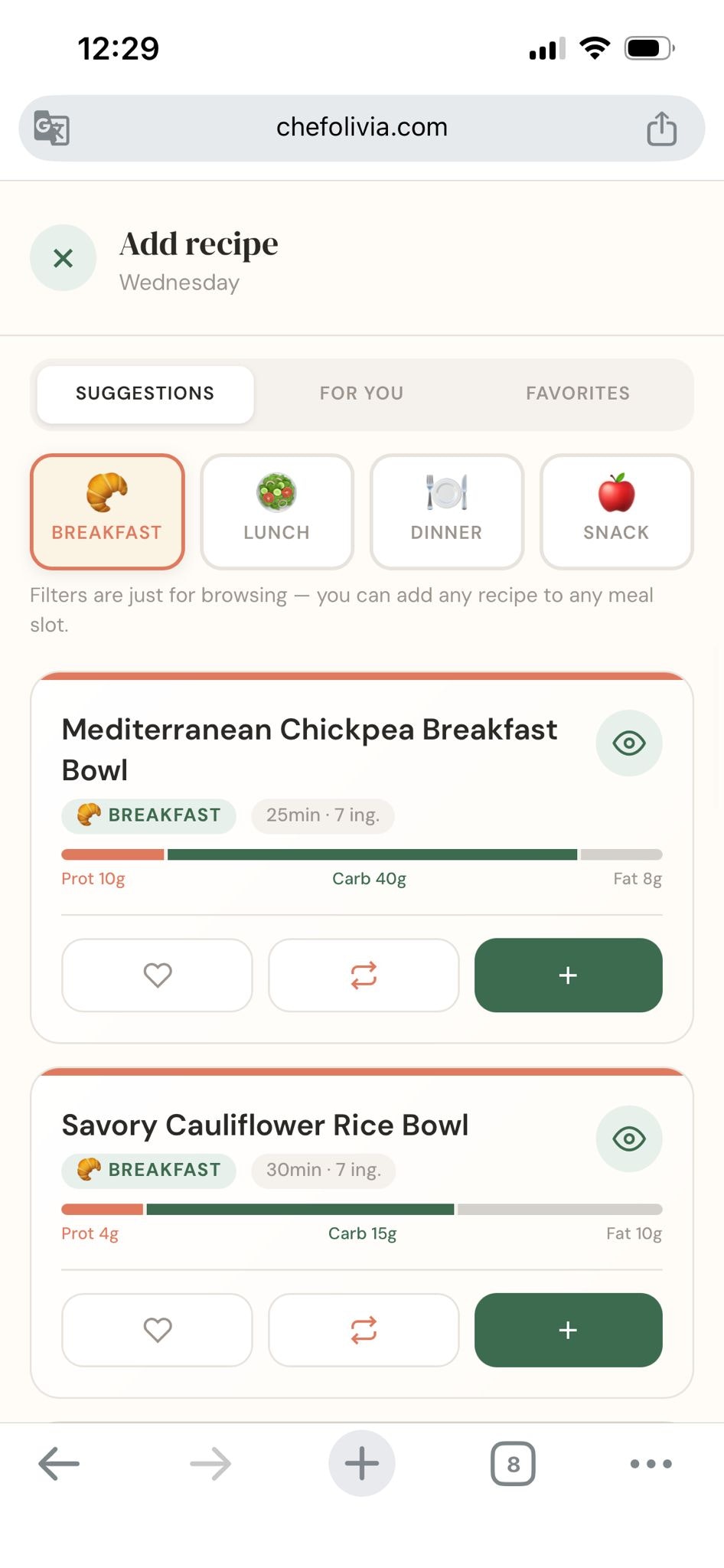Select the Suggestions tab
This screenshot has width=724, height=1568.
[145, 394]
